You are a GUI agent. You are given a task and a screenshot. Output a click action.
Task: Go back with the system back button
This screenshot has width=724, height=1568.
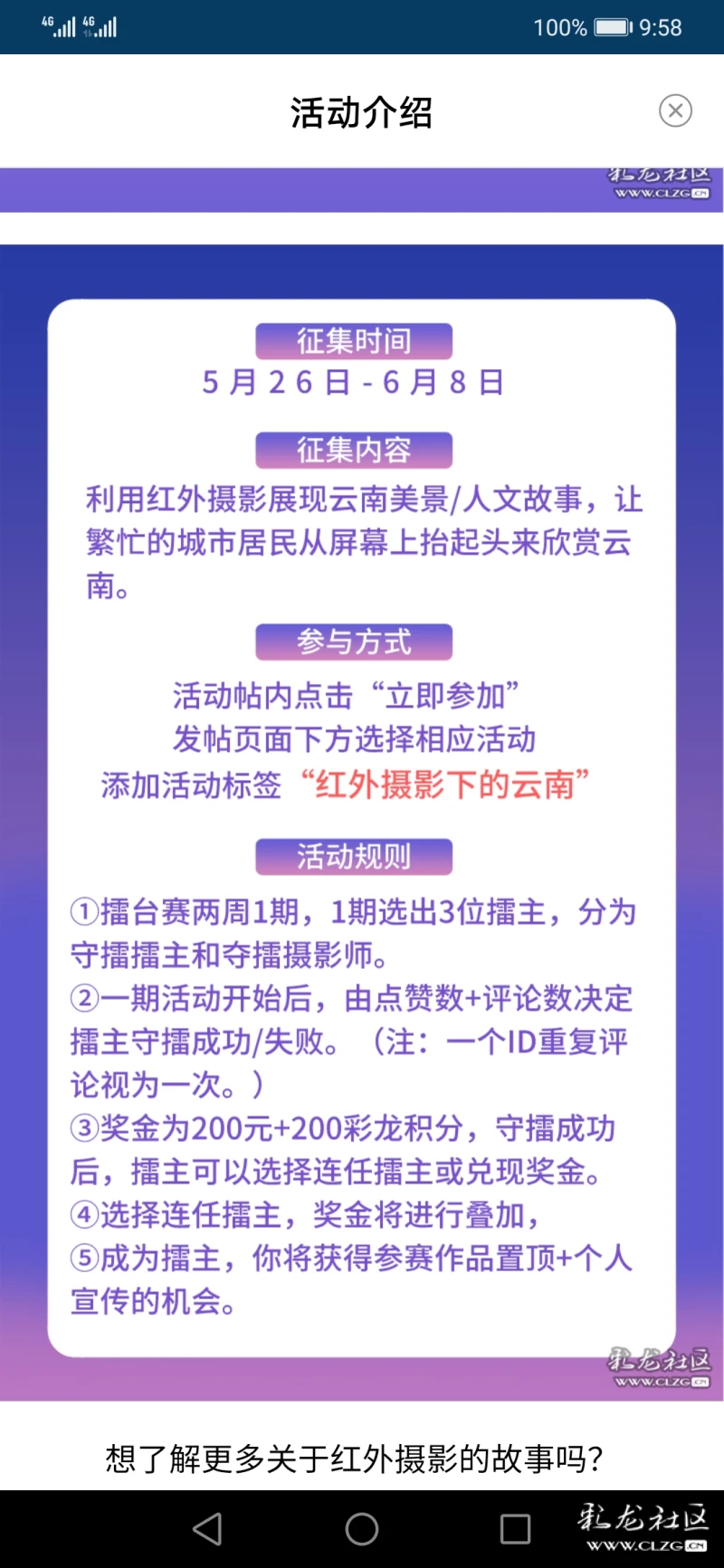pos(207,1529)
